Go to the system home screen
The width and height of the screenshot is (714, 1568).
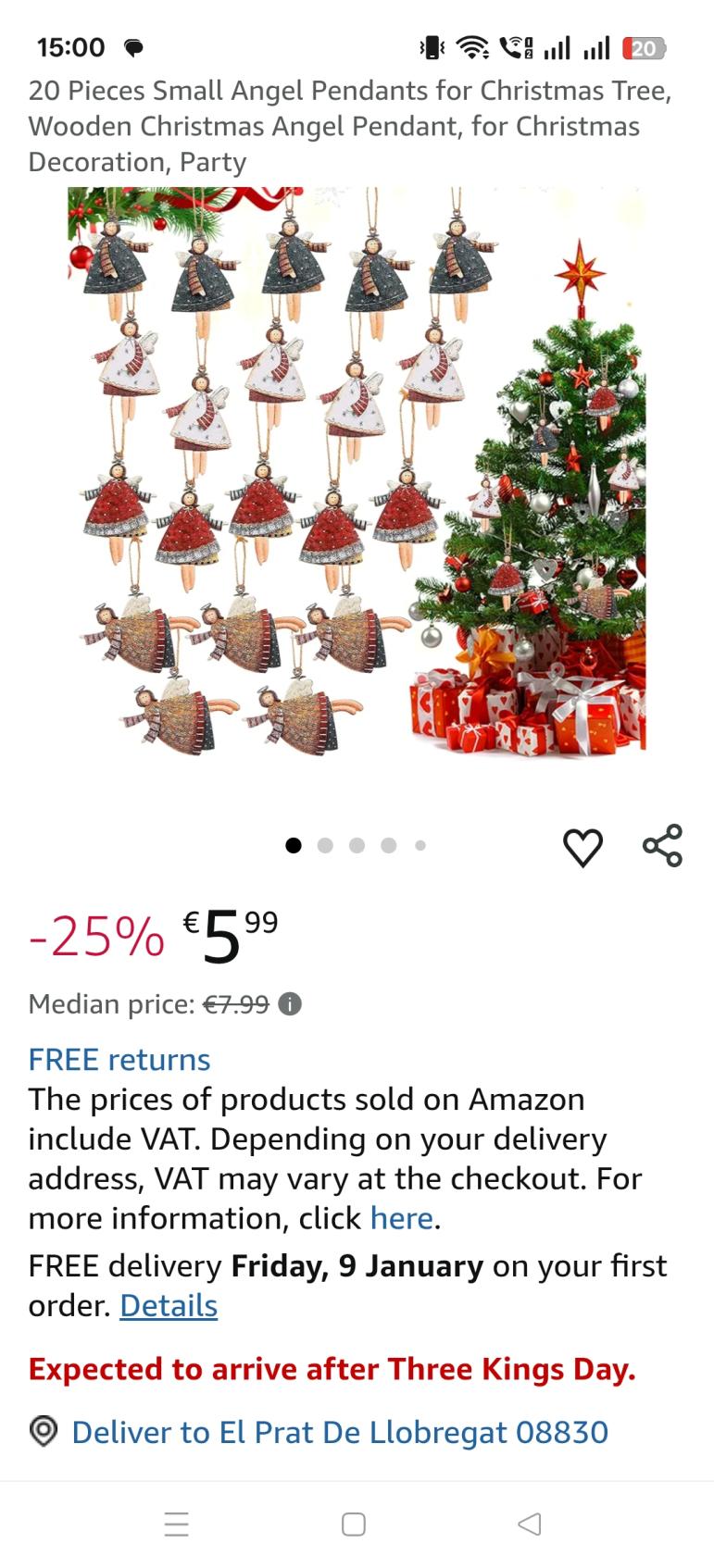pos(354,1524)
